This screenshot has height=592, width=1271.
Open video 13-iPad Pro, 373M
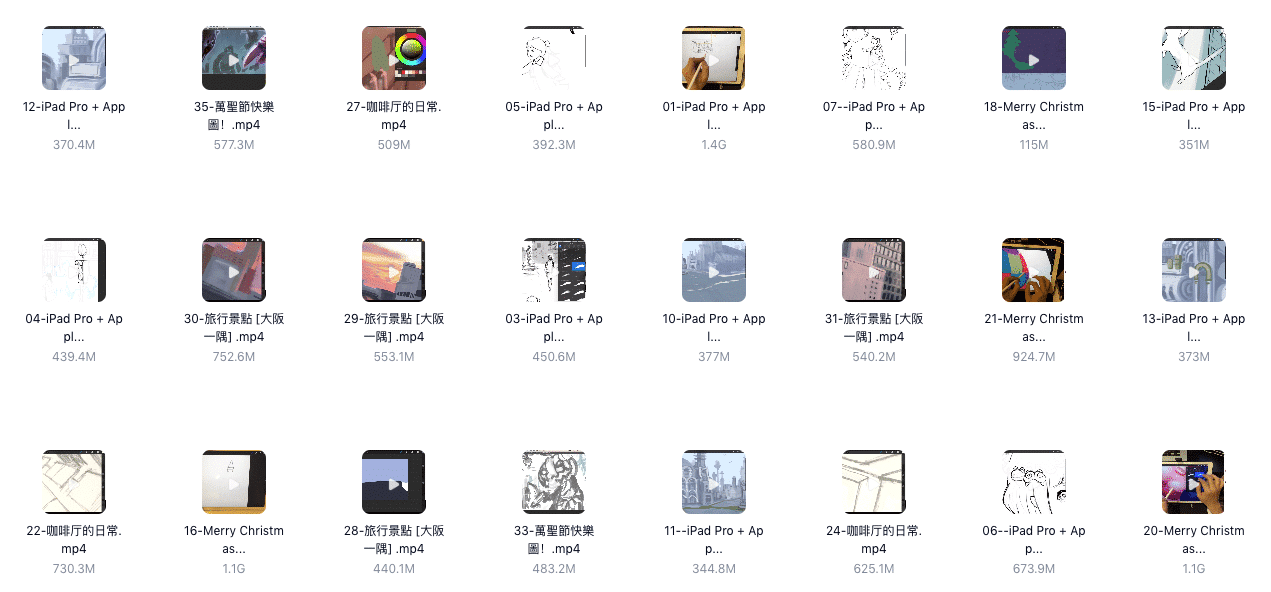tap(1194, 271)
